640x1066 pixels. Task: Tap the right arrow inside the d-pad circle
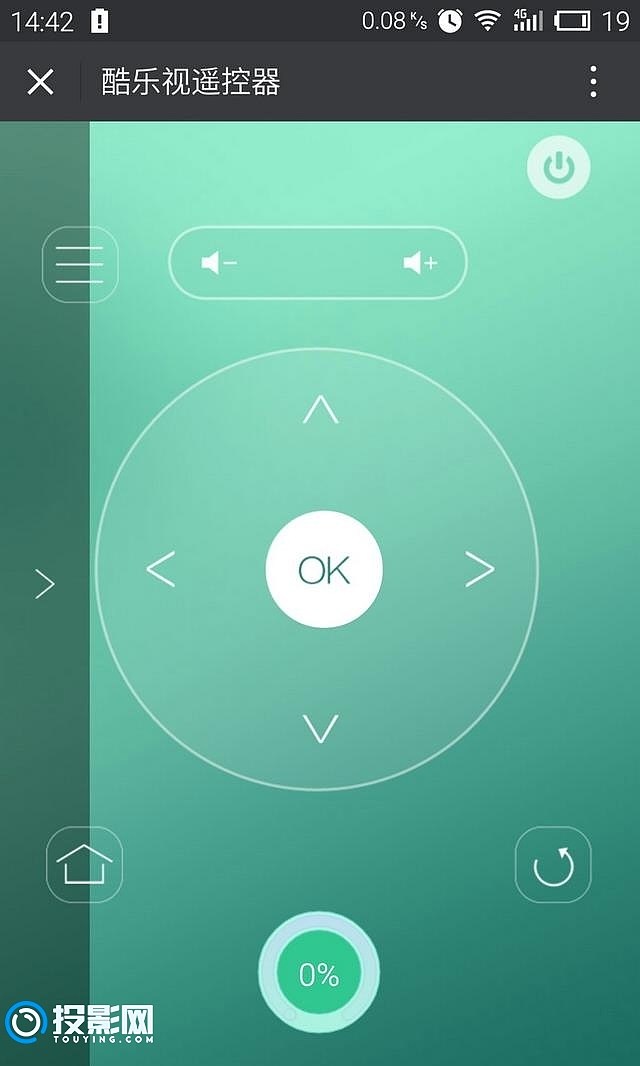(479, 569)
